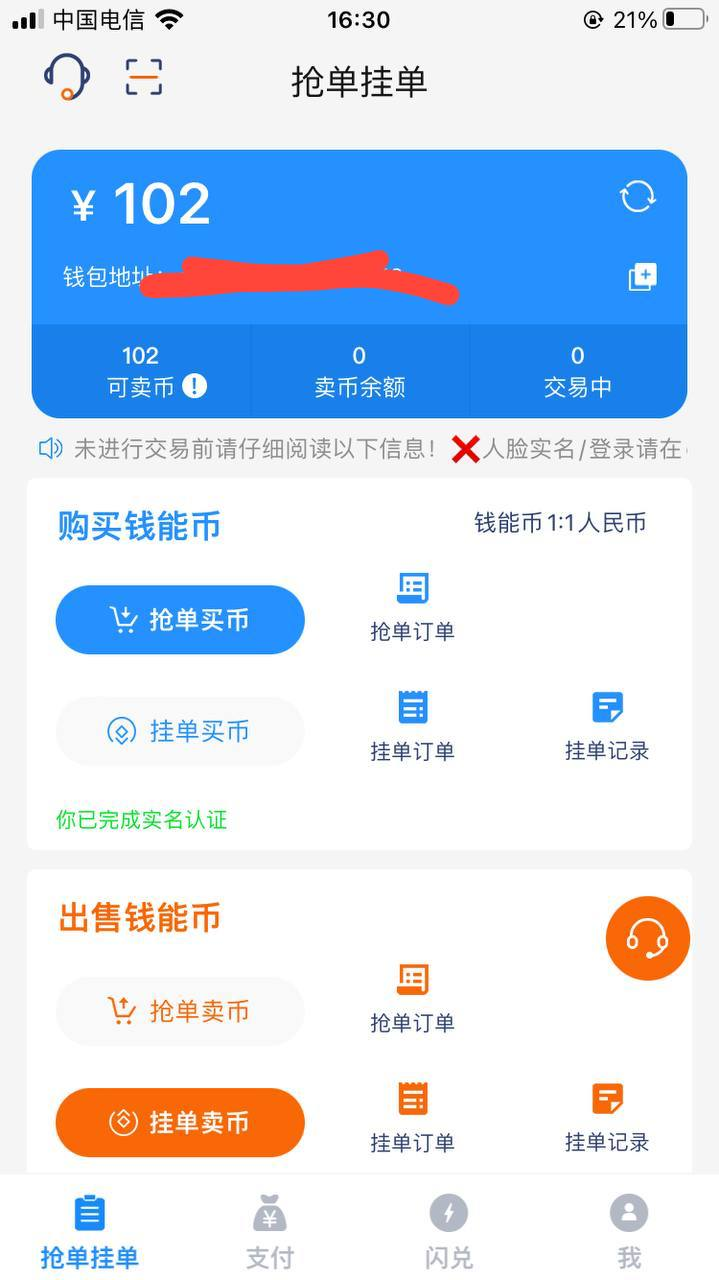Viewport: 719px width, 1280px height.
Task: Tap the info icon beside 可卖币
Action: [x=195, y=386]
